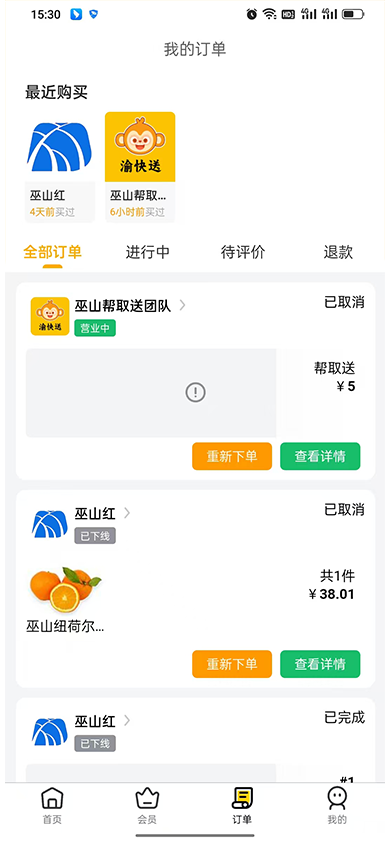Switch to the 待评价 tab
This screenshot has height=844, width=390.
(243, 252)
